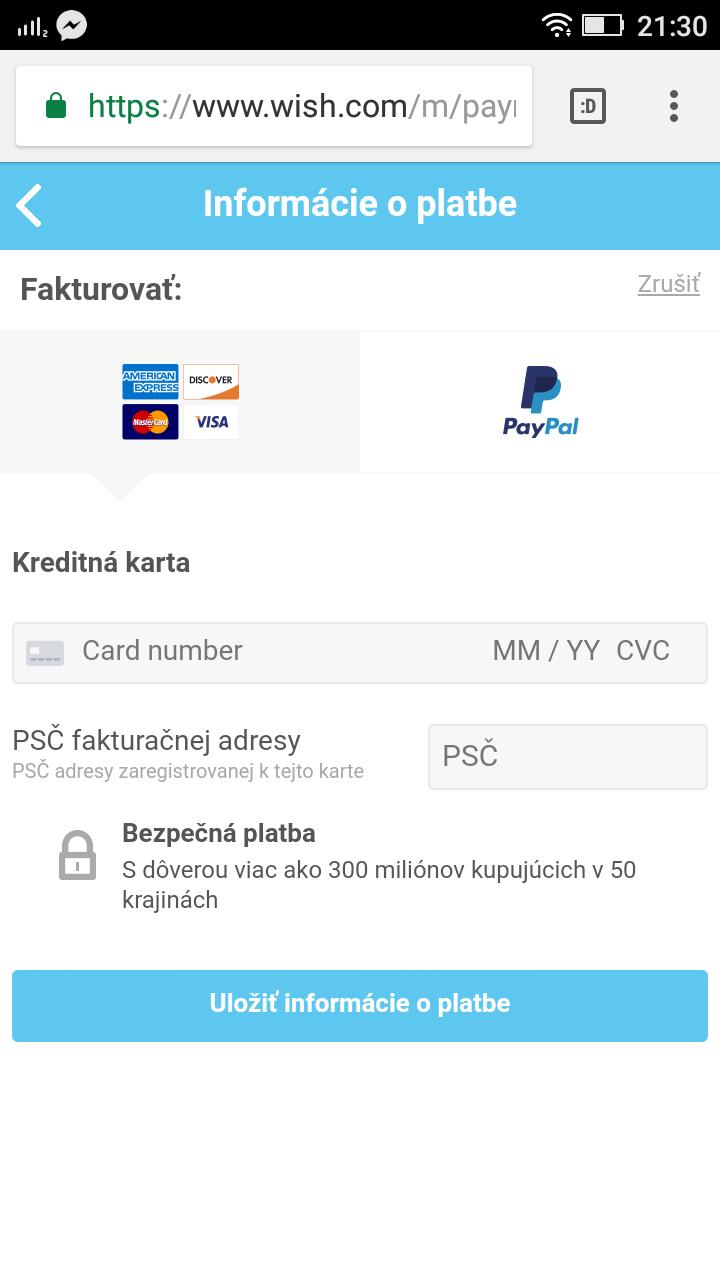Tap the Zrušiť link
This screenshot has height=1280, width=720.
(x=668, y=284)
